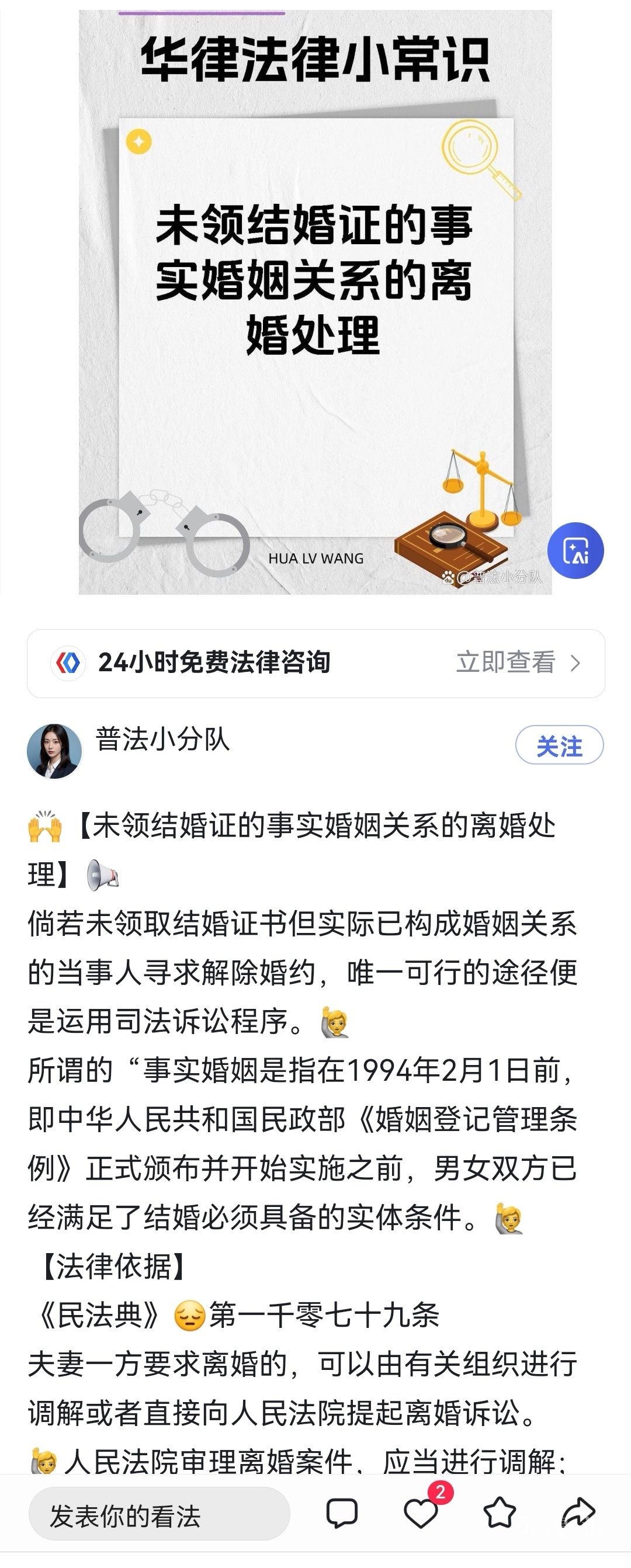Open the comments bubble icon
This screenshot has height=1568, width=631.
pyautogui.click(x=342, y=1514)
